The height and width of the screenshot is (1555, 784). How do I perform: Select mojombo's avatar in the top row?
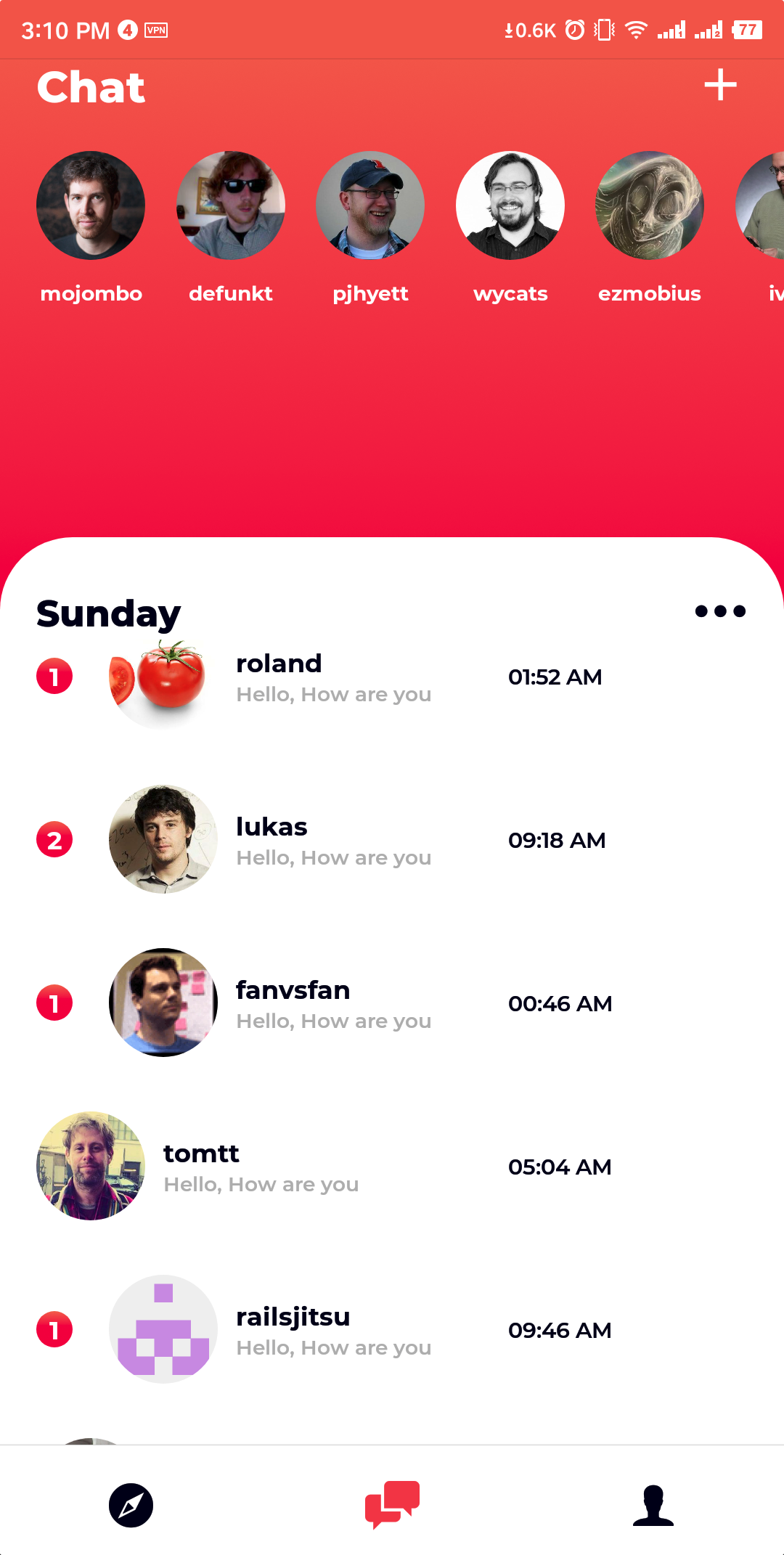tap(91, 205)
